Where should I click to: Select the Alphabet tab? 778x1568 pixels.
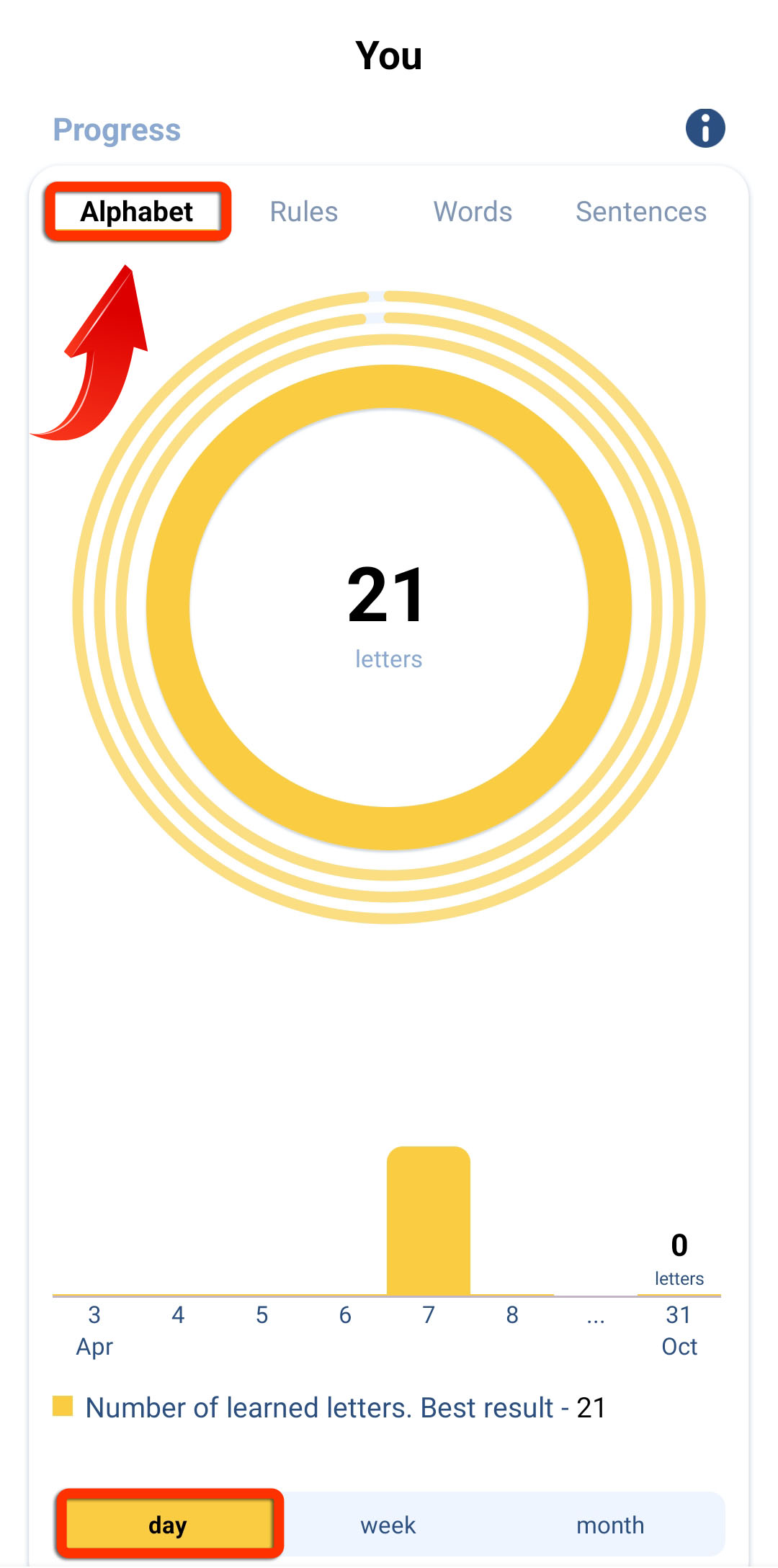137,212
